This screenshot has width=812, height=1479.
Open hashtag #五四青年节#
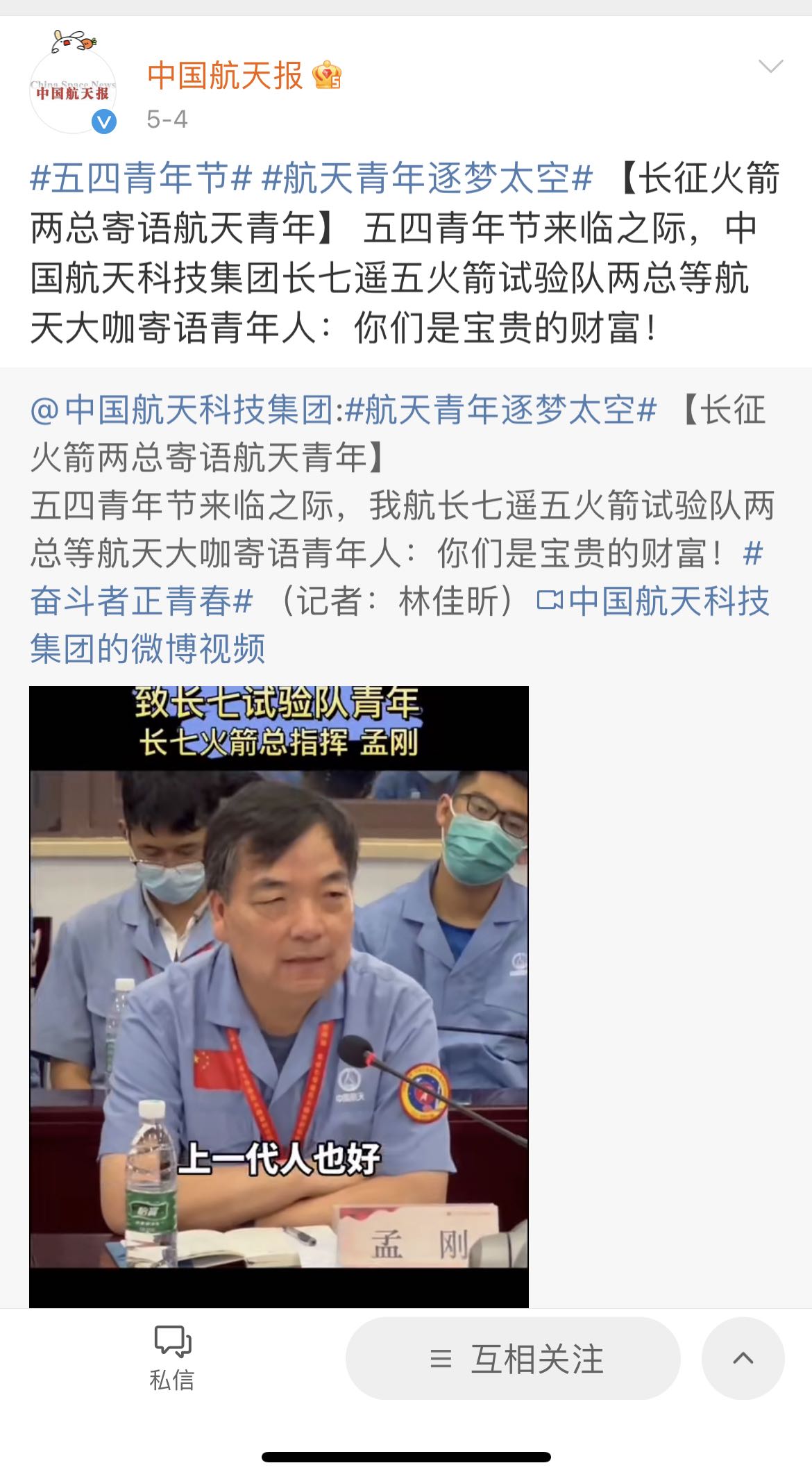click(x=140, y=178)
